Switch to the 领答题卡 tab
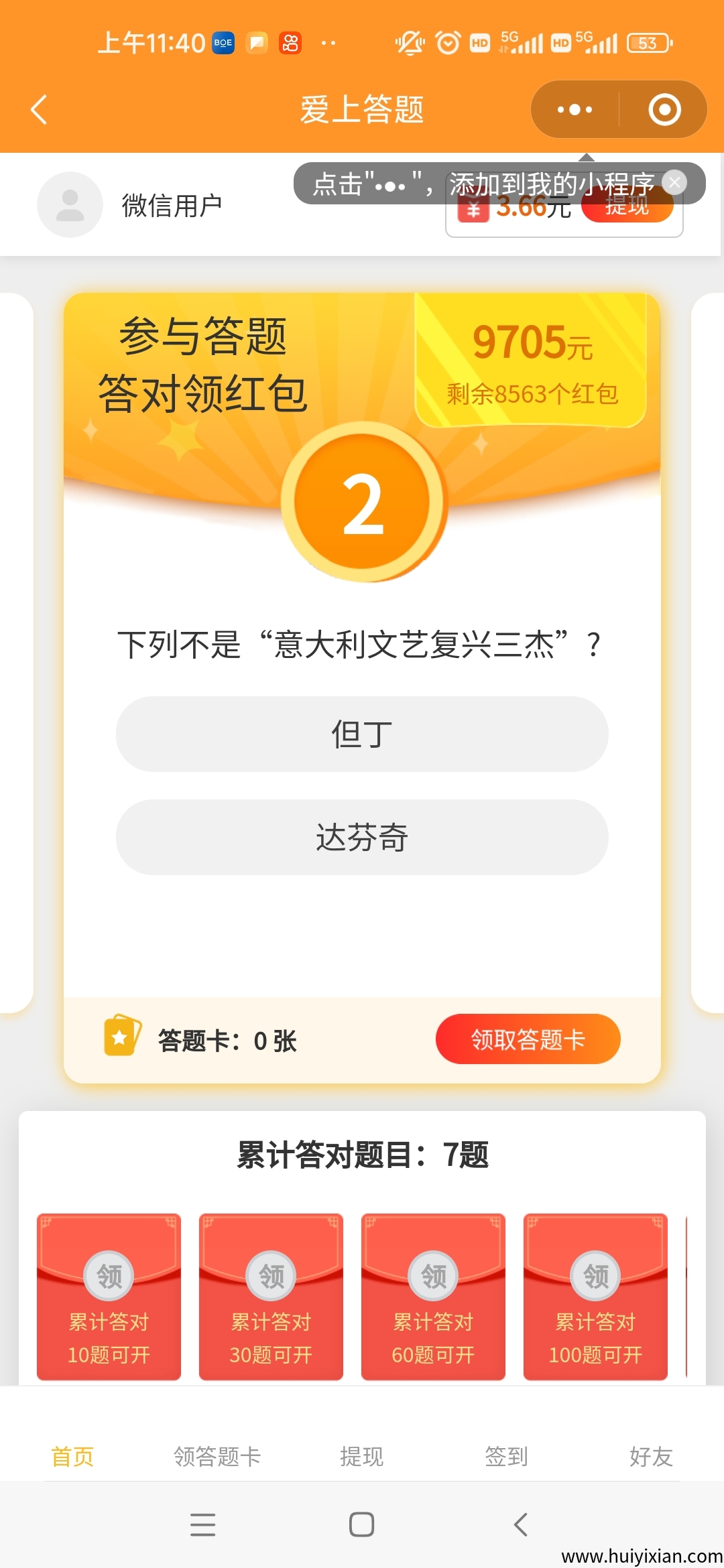Image resolution: width=724 pixels, height=1568 pixels. [217, 1456]
